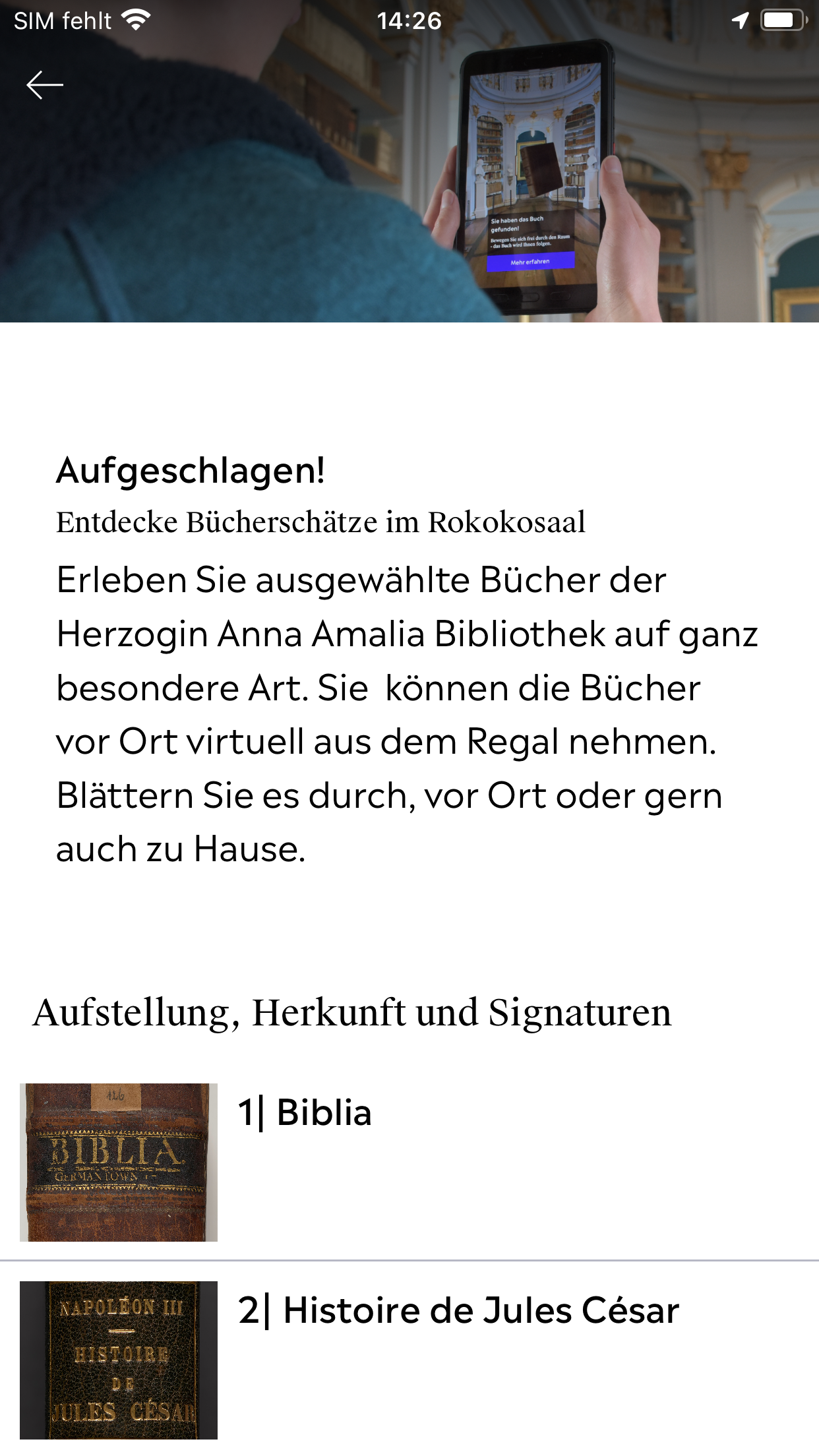Open the 1| Biblia entry
Image resolution: width=819 pixels, height=1456 pixels.
pyautogui.click(x=409, y=1162)
